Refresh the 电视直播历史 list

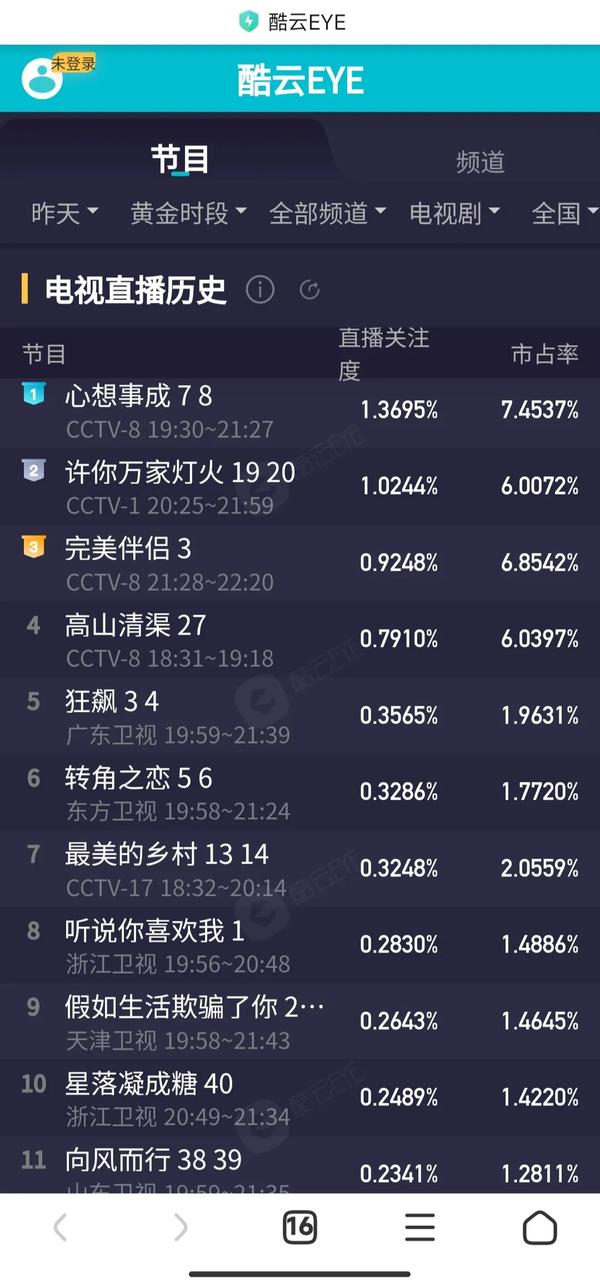click(x=310, y=290)
